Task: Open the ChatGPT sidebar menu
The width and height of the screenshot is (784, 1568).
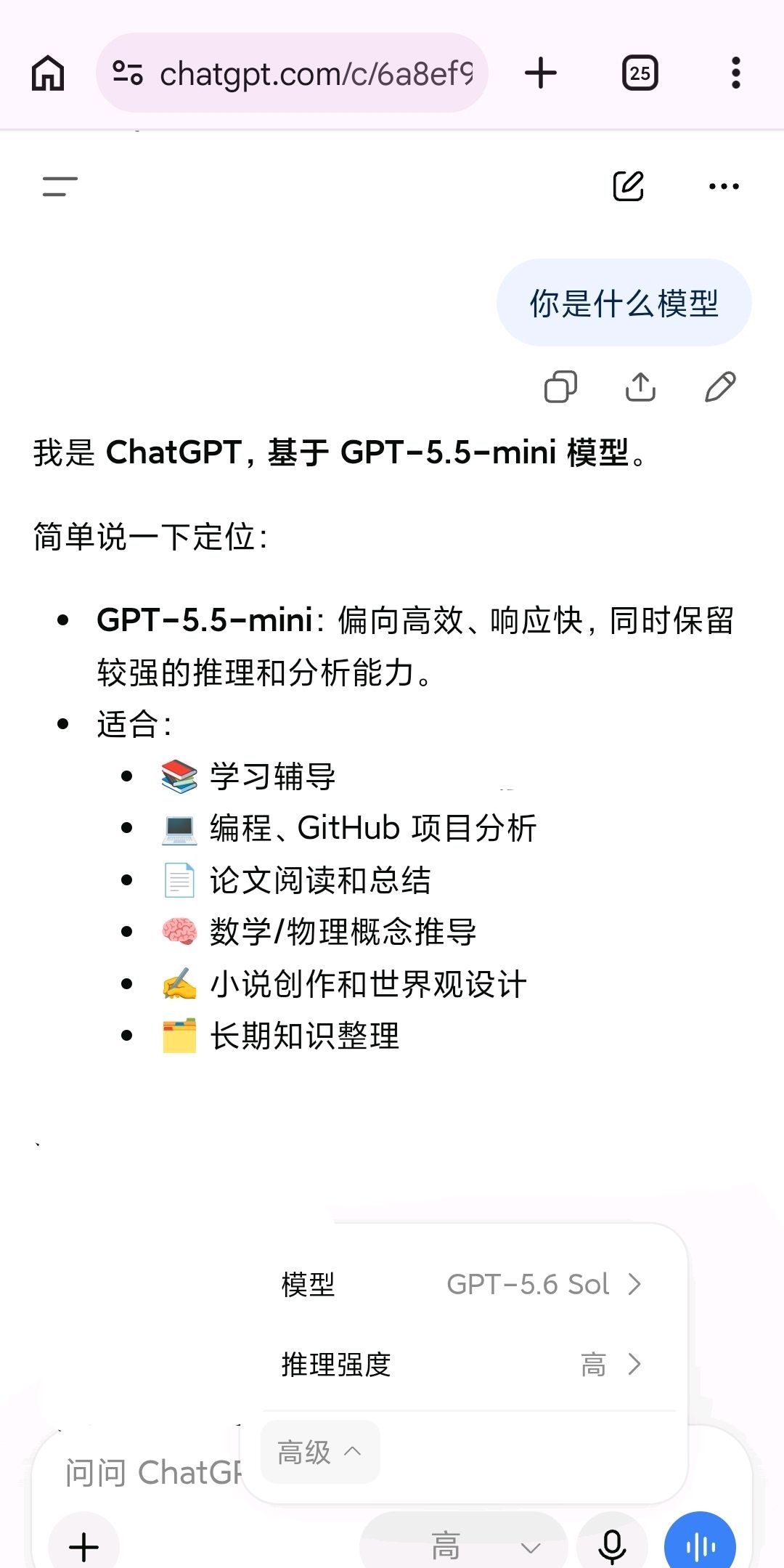Action: point(60,187)
